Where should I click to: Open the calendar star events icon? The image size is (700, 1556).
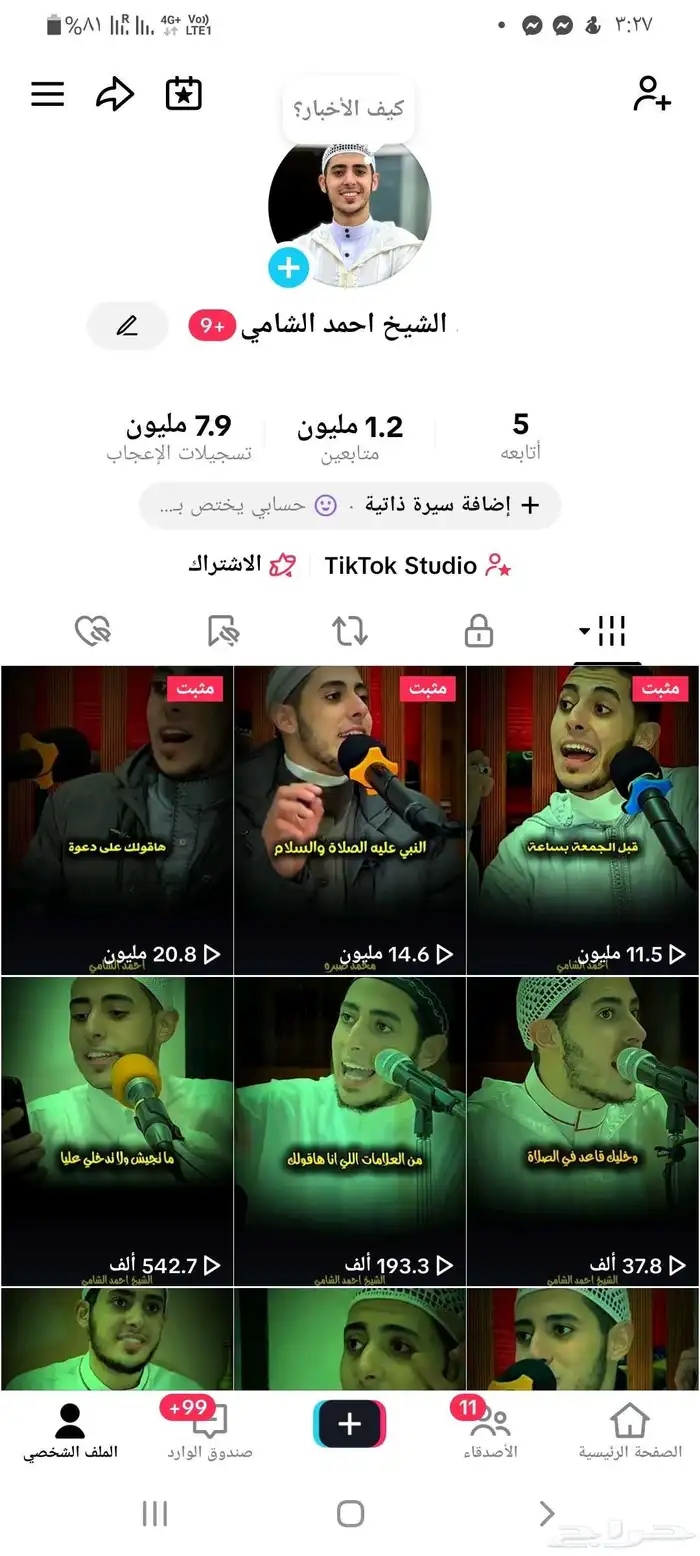[183, 94]
